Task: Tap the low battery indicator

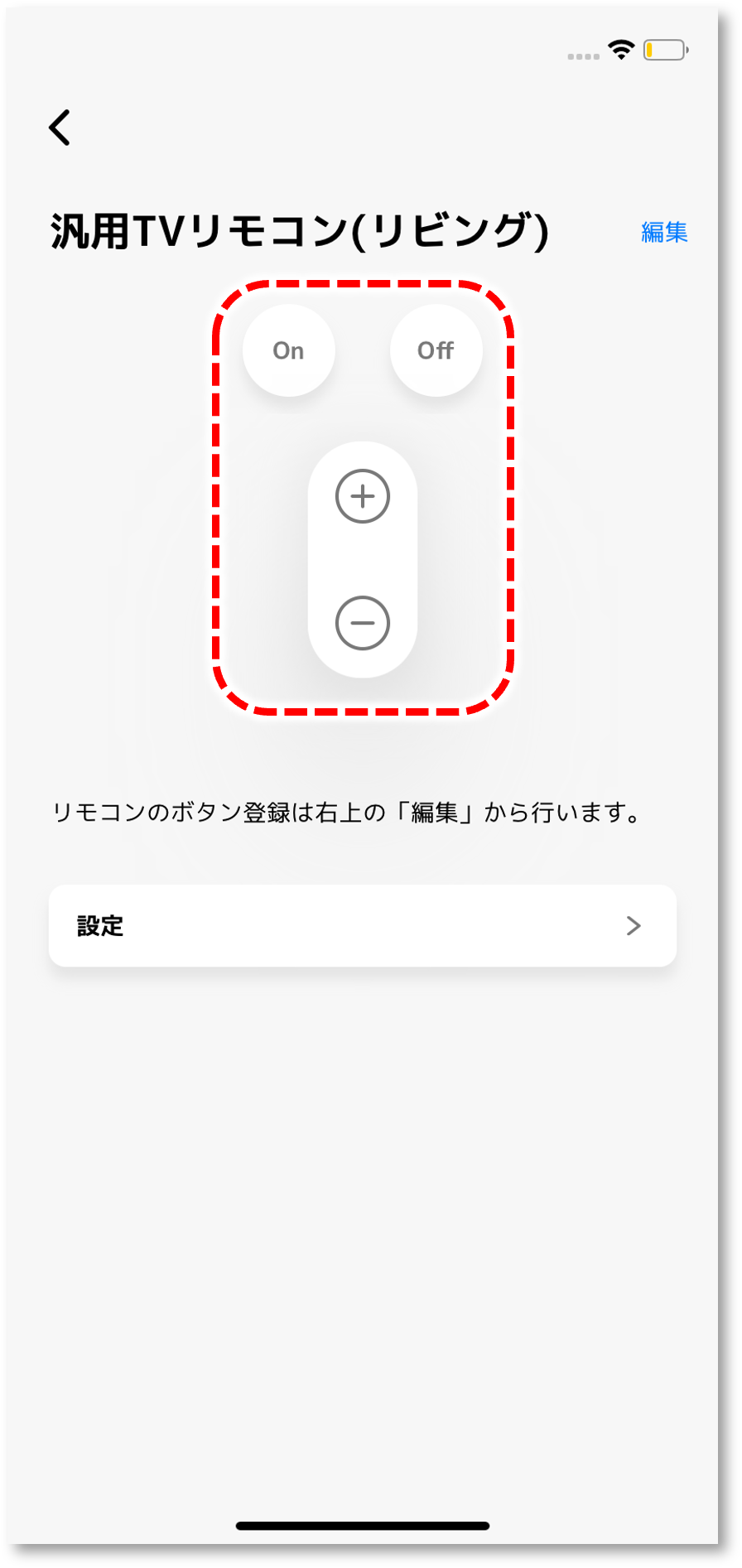Action: click(662, 51)
